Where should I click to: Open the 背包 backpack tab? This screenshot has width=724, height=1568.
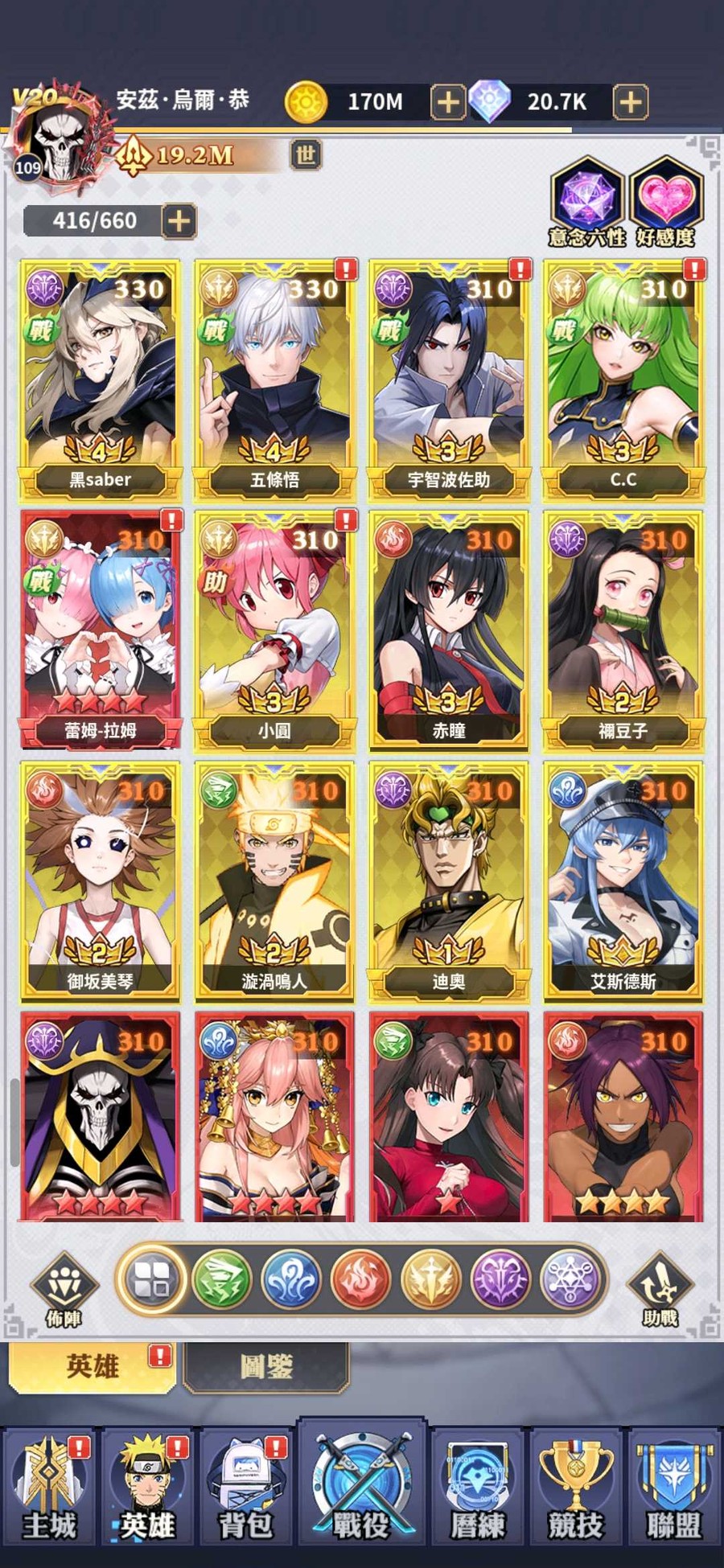246,1488
